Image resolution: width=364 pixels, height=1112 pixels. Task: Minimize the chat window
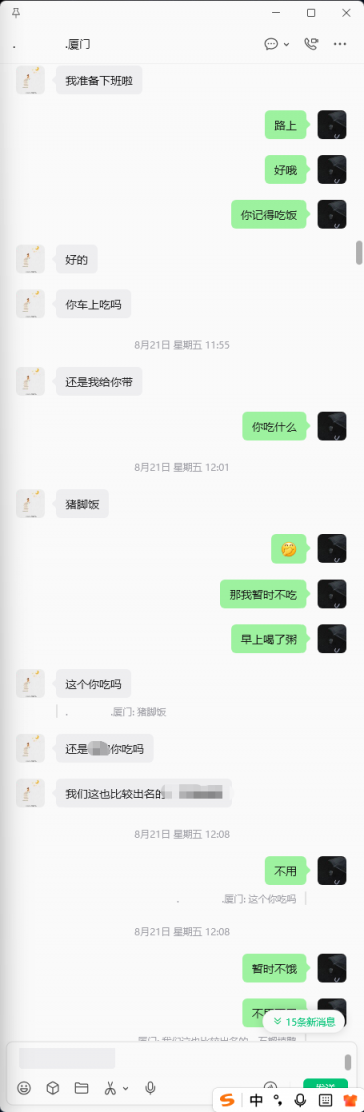277,13
